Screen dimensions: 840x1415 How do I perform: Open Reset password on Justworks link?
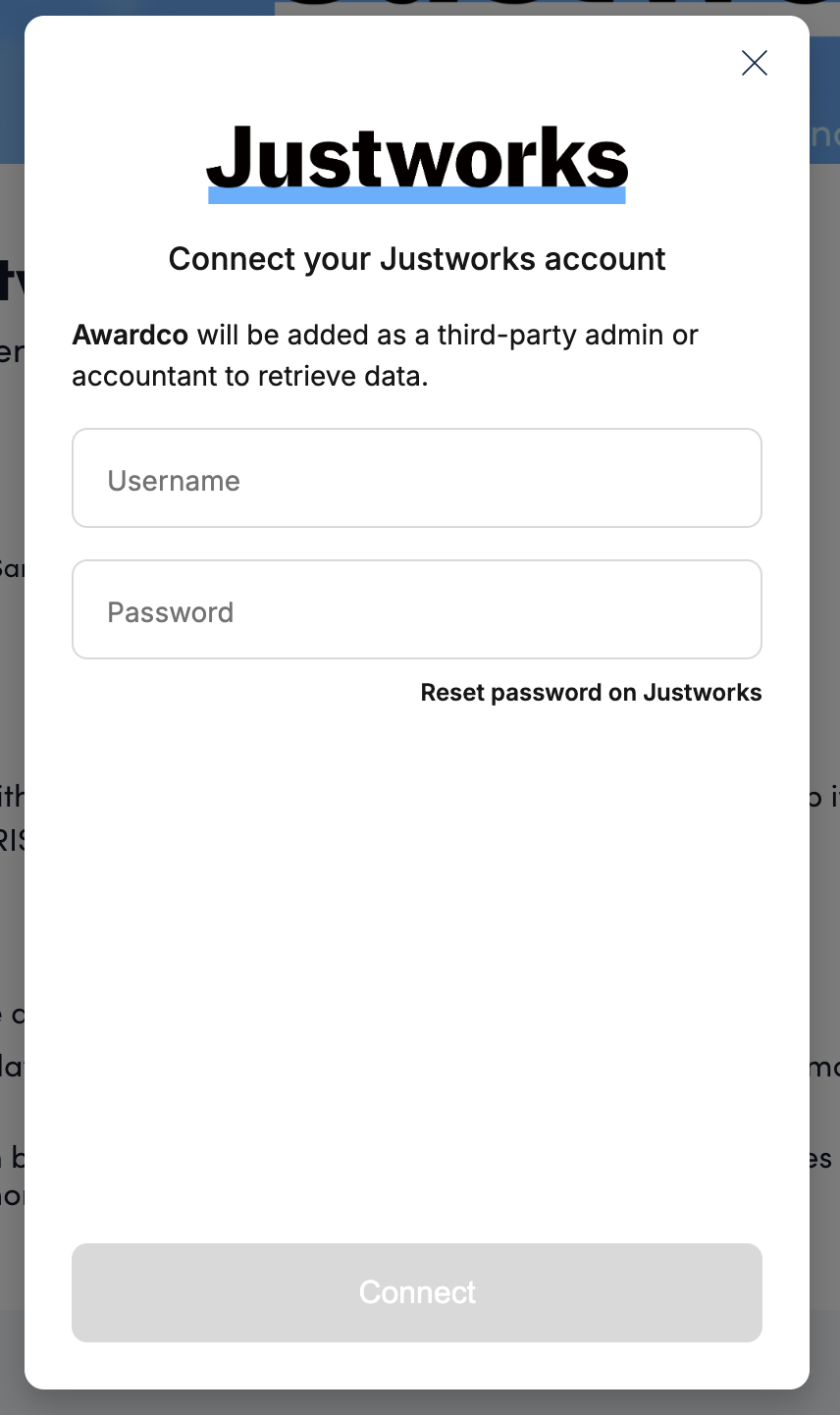click(591, 693)
